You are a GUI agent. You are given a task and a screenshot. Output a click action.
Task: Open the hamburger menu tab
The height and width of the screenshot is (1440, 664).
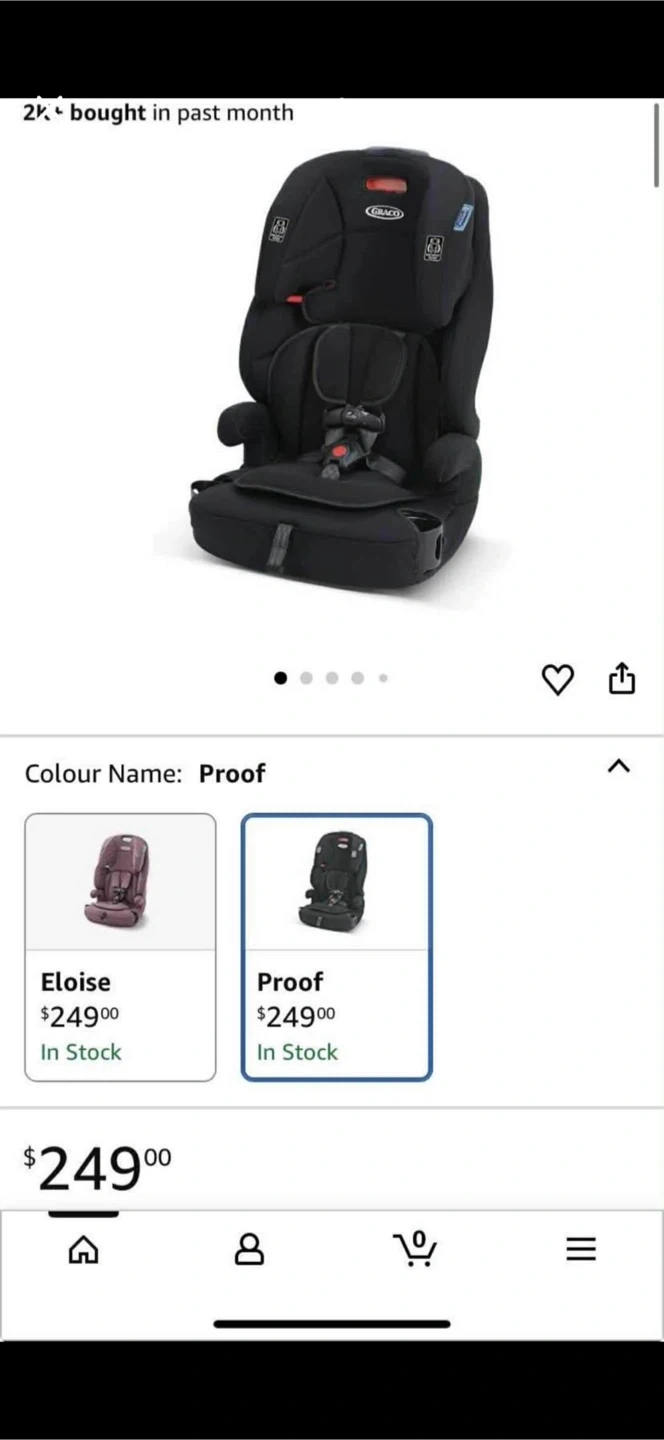coord(581,1249)
